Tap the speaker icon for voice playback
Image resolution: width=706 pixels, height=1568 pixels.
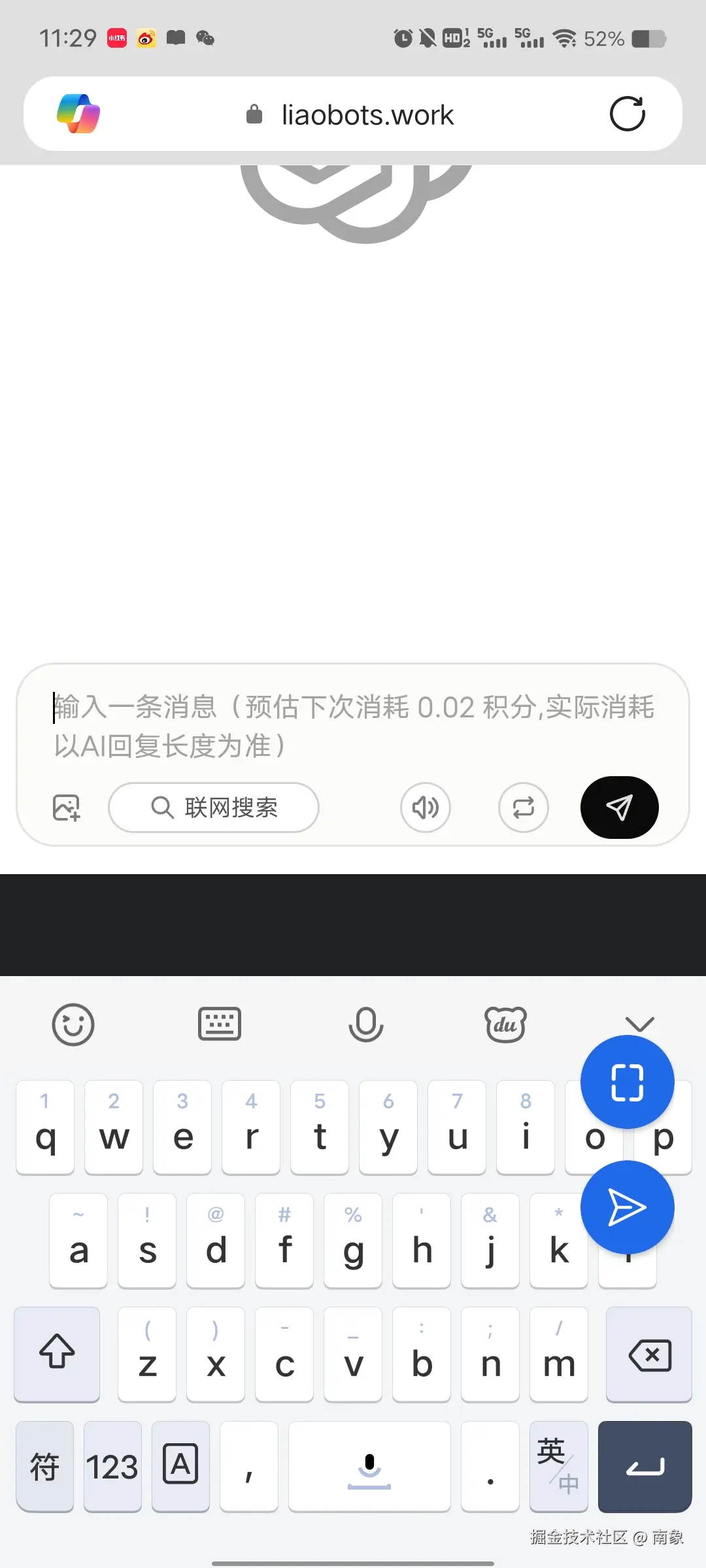point(425,808)
